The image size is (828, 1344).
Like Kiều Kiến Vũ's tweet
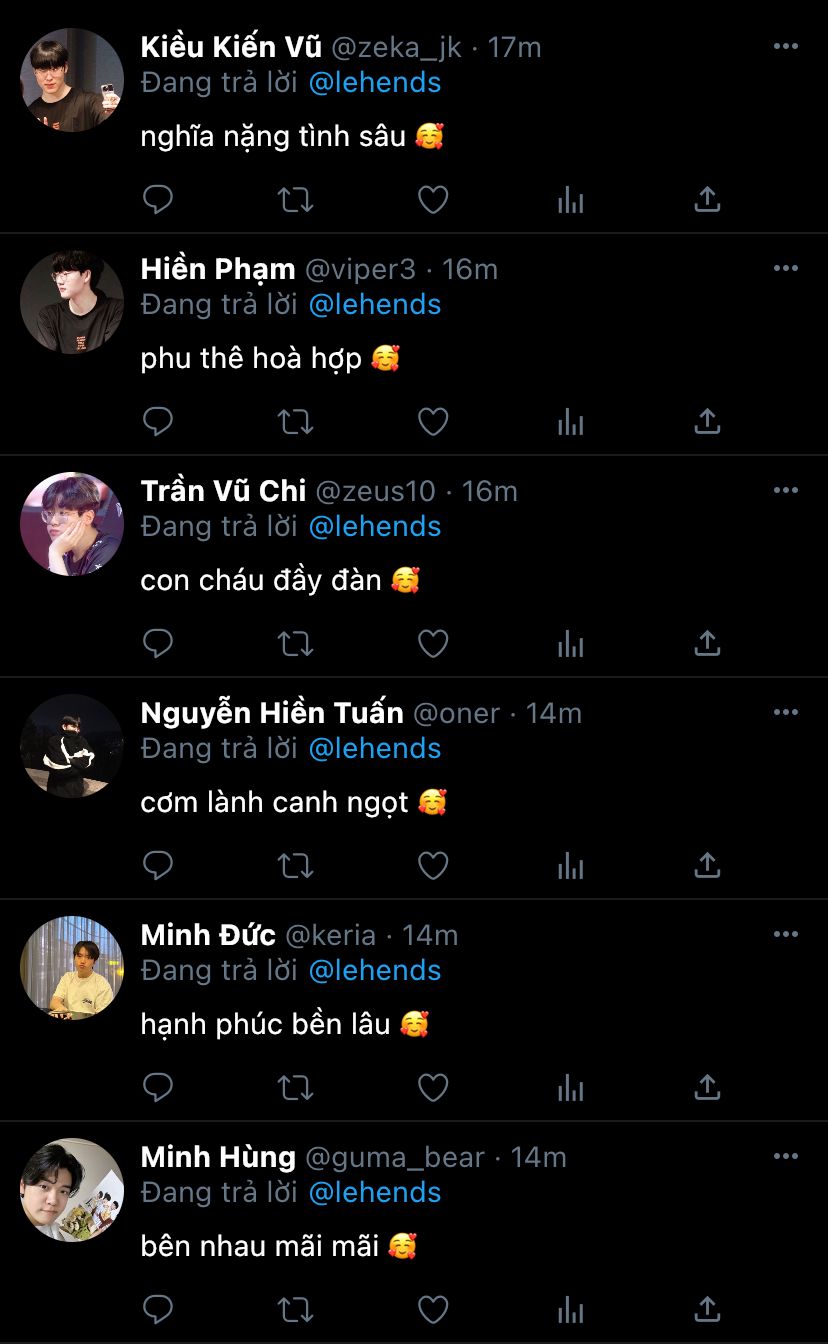coord(432,200)
